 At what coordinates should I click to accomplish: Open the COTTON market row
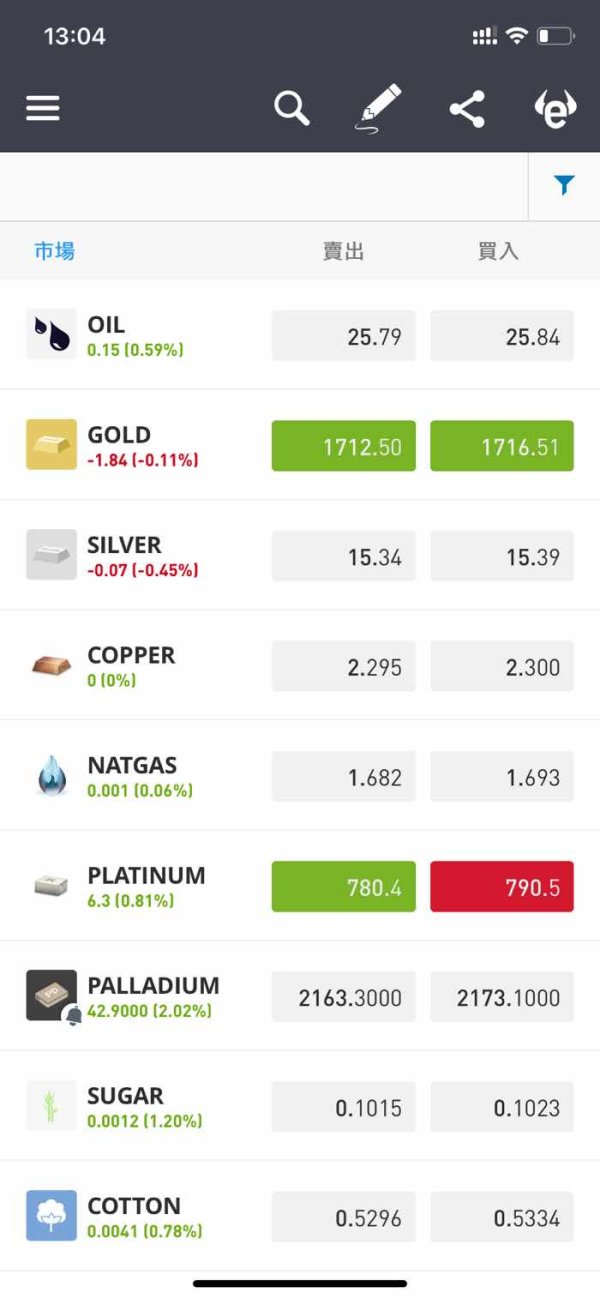(300, 1216)
